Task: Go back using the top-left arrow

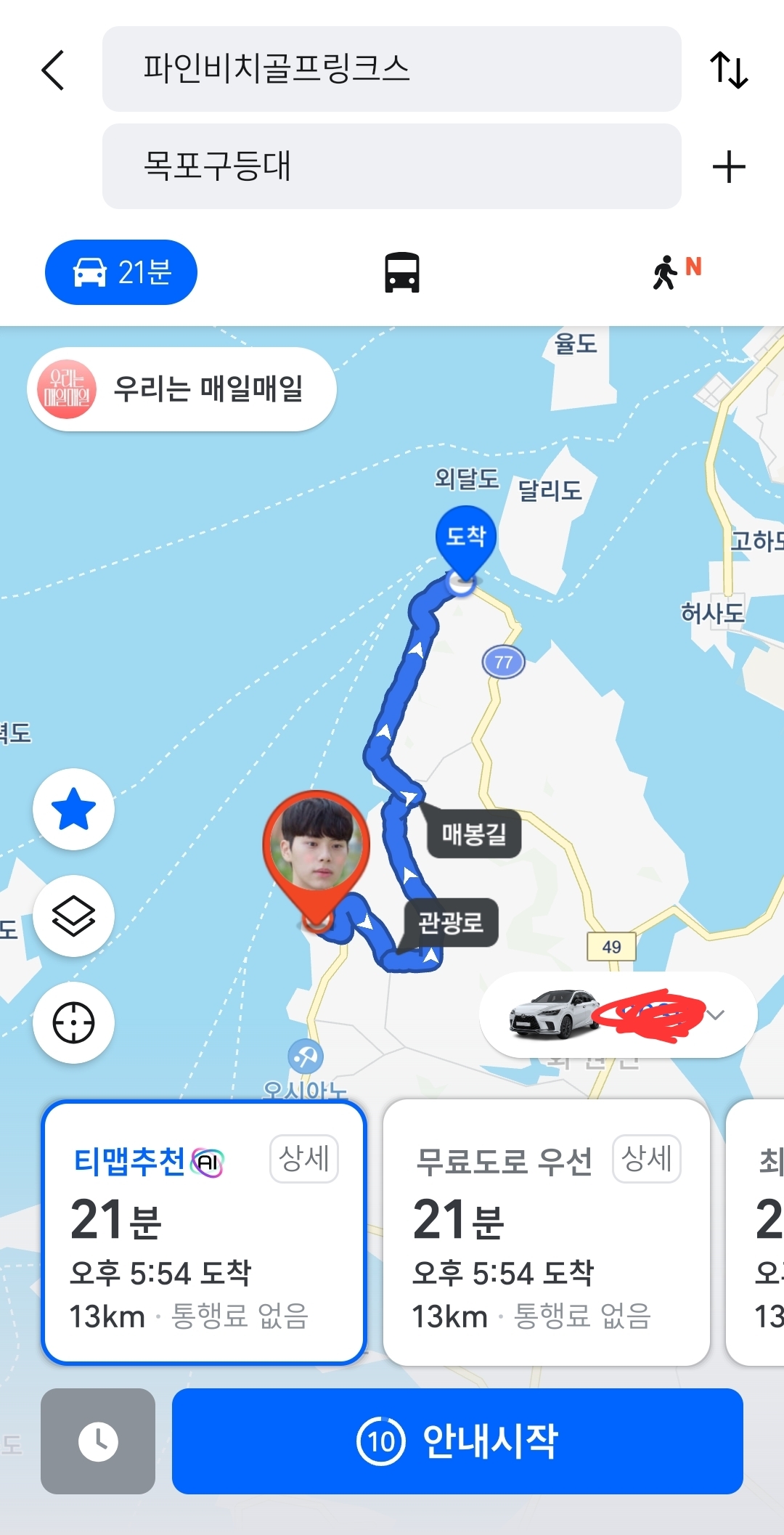Action: tap(53, 70)
